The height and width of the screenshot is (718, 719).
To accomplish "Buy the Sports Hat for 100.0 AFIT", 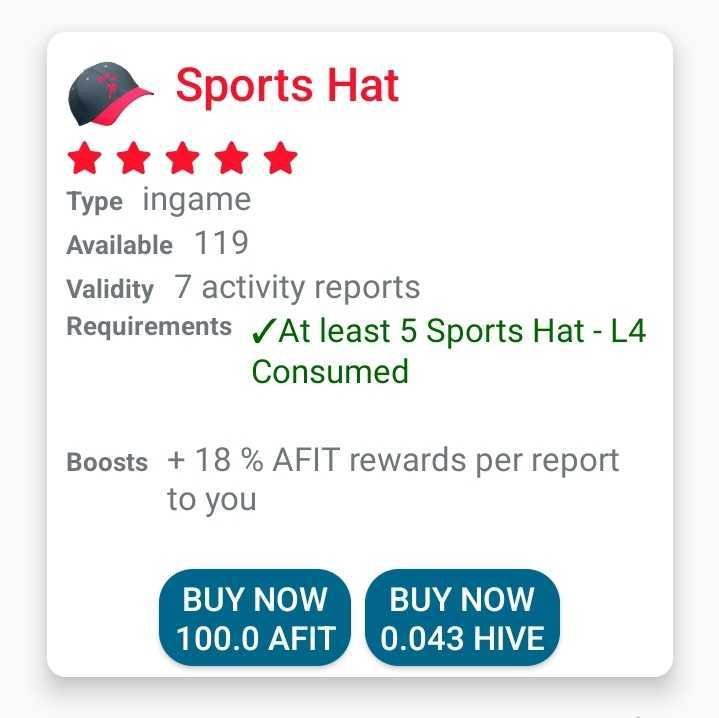I will pos(255,617).
